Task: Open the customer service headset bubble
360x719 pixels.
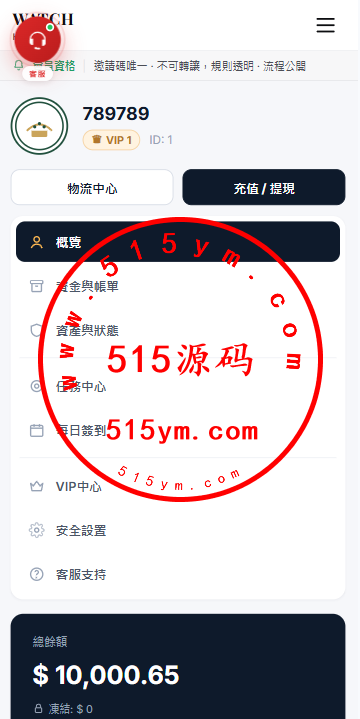Action: tap(38, 40)
